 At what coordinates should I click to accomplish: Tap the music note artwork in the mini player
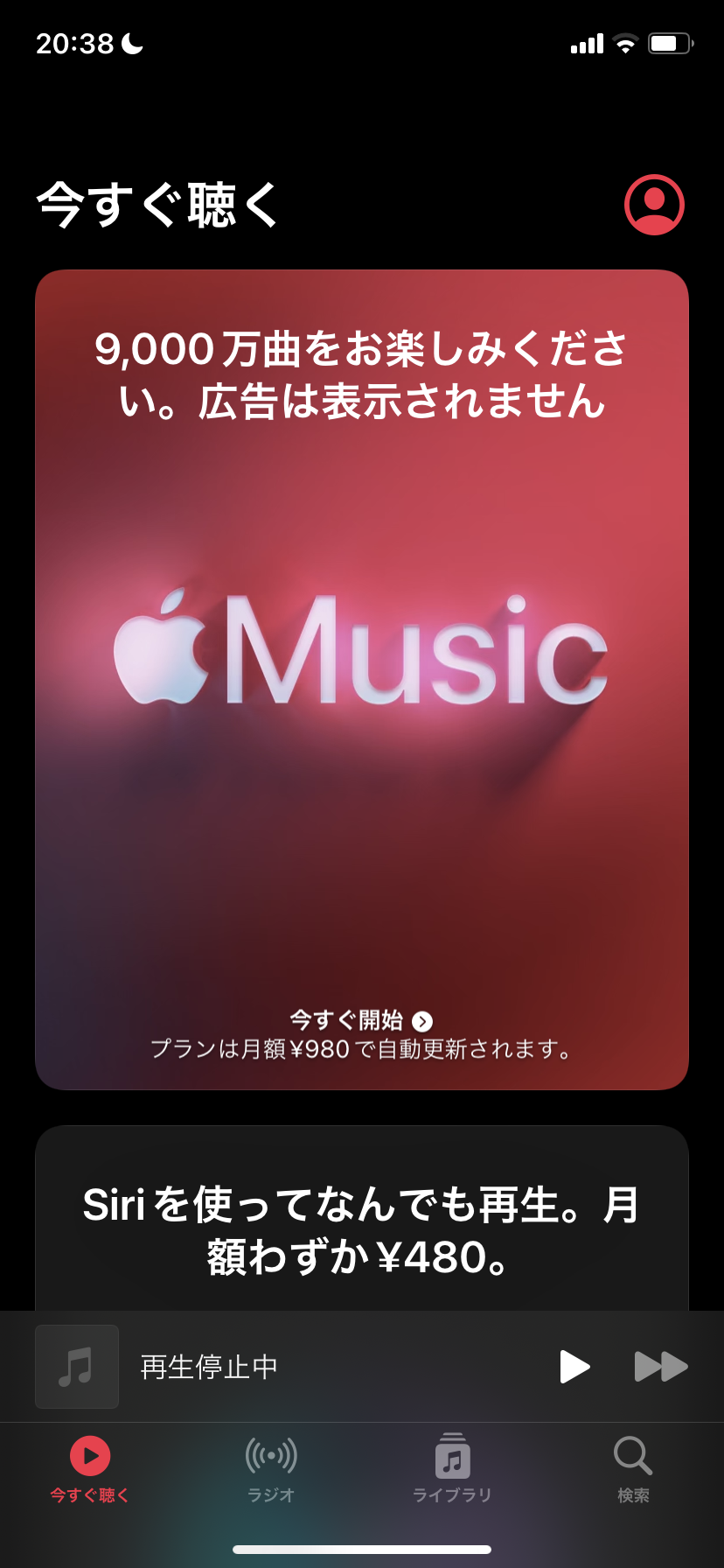tap(77, 1367)
